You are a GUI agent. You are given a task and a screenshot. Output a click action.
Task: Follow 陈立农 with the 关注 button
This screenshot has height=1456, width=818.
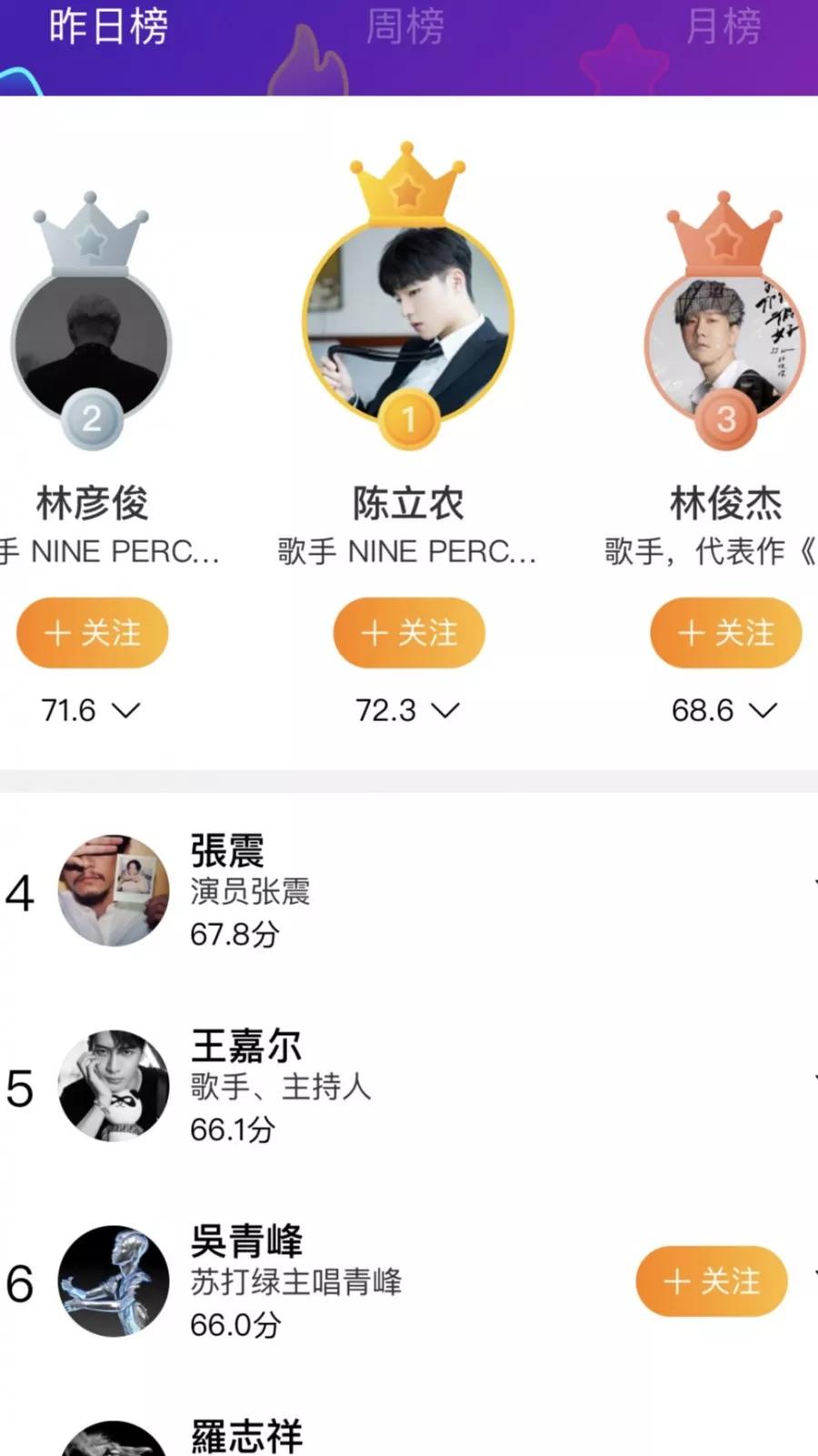[409, 633]
